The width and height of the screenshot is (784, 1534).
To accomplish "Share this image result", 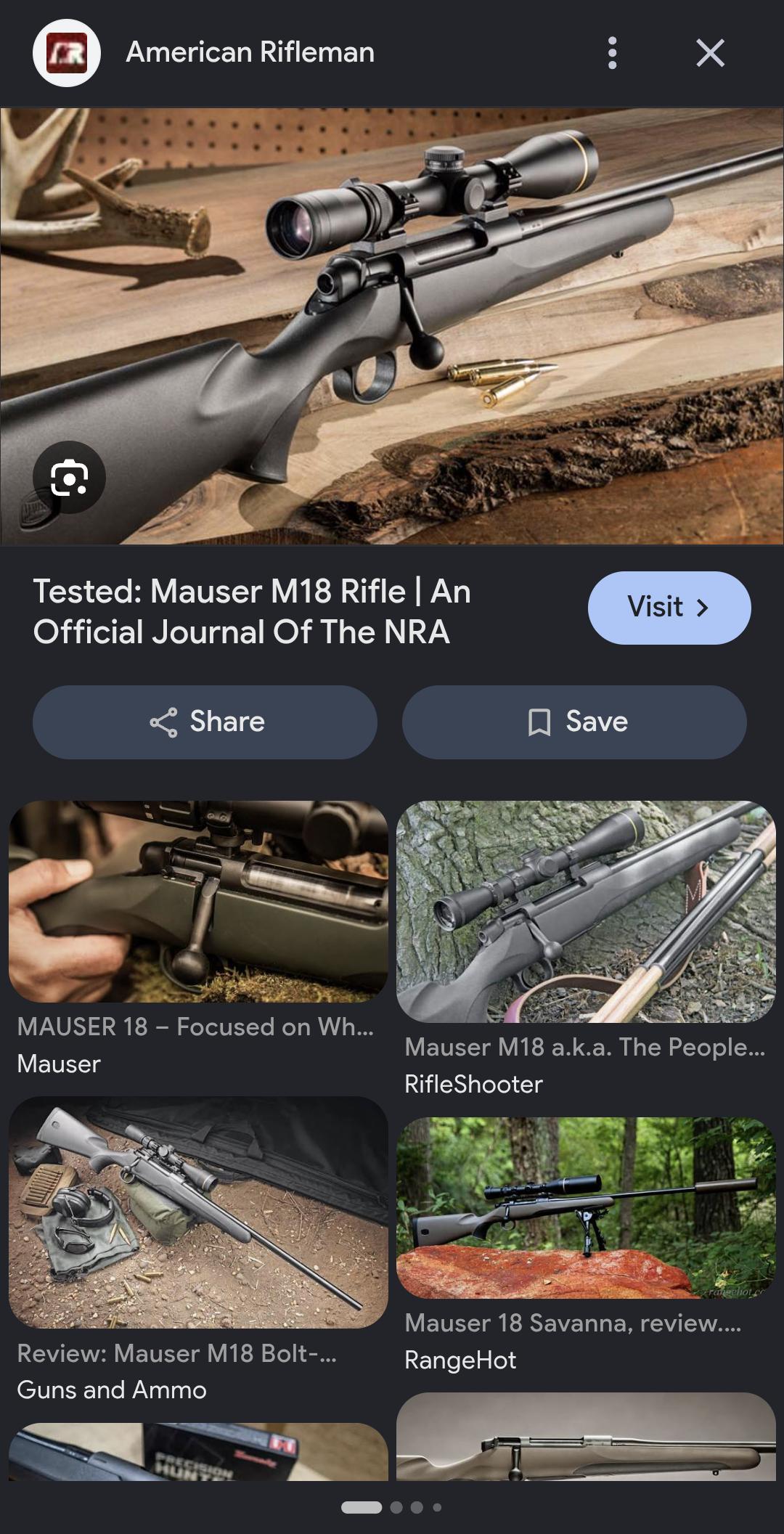I will pos(205,722).
